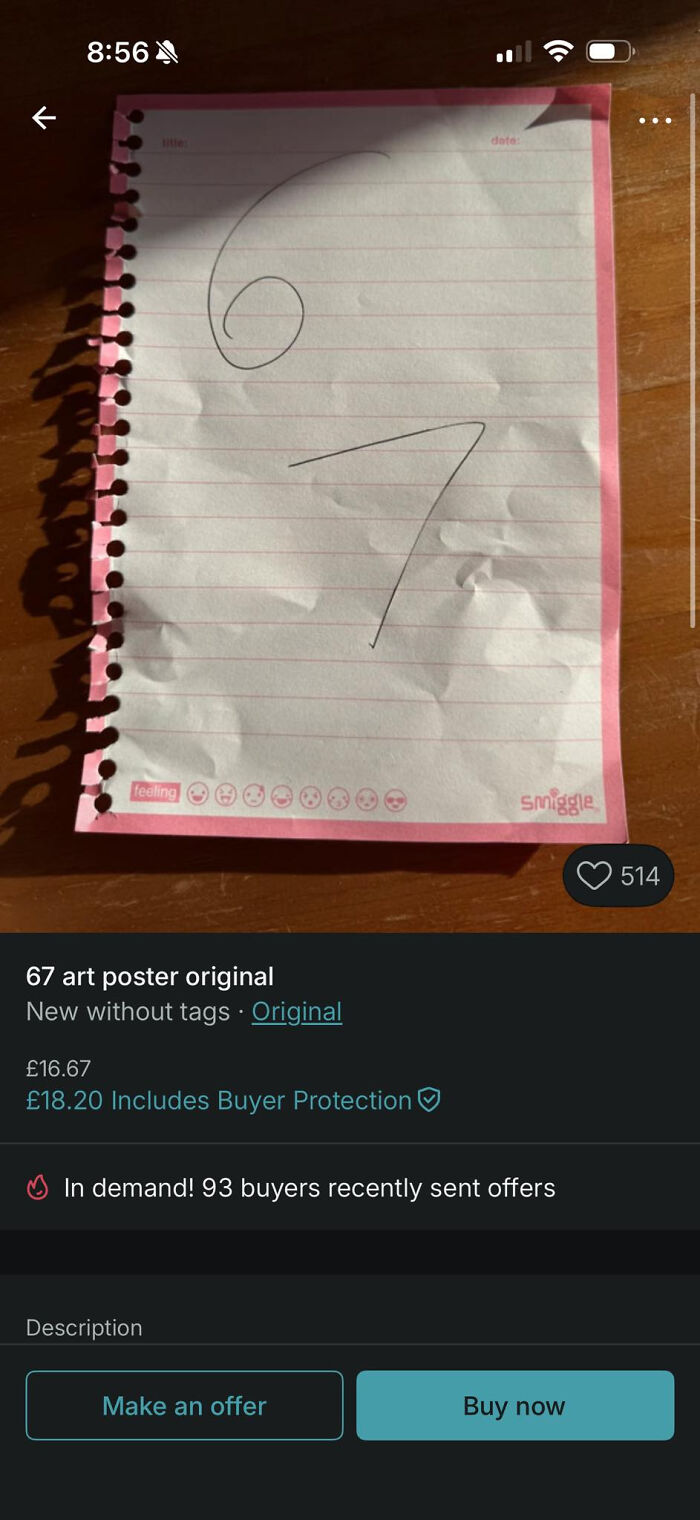Open the three-dot overflow menu
Image resolution: width=700 pixels, height=1520 pixels.
pos(655,121)
